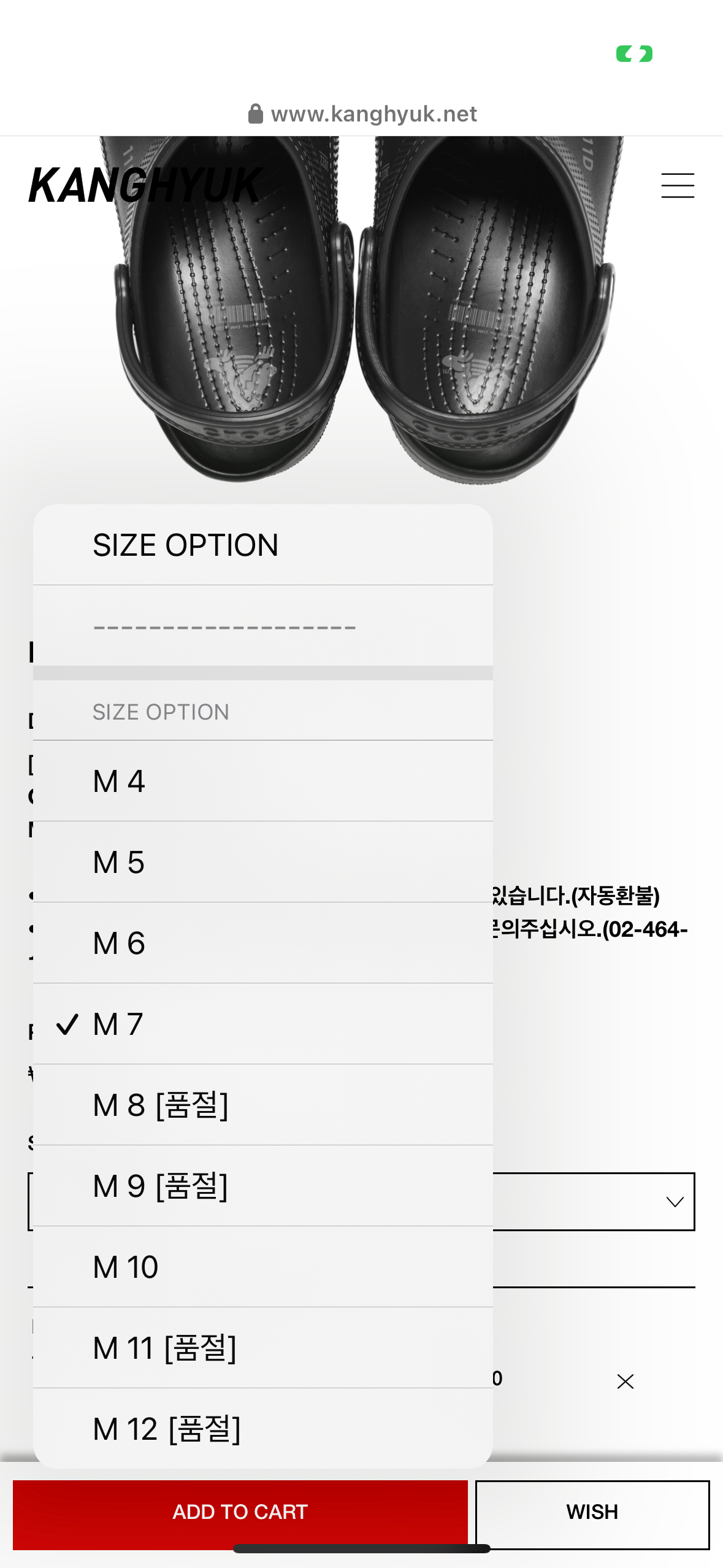
Task: Open the KANGHYUK home logo
Action: (145, 185)
